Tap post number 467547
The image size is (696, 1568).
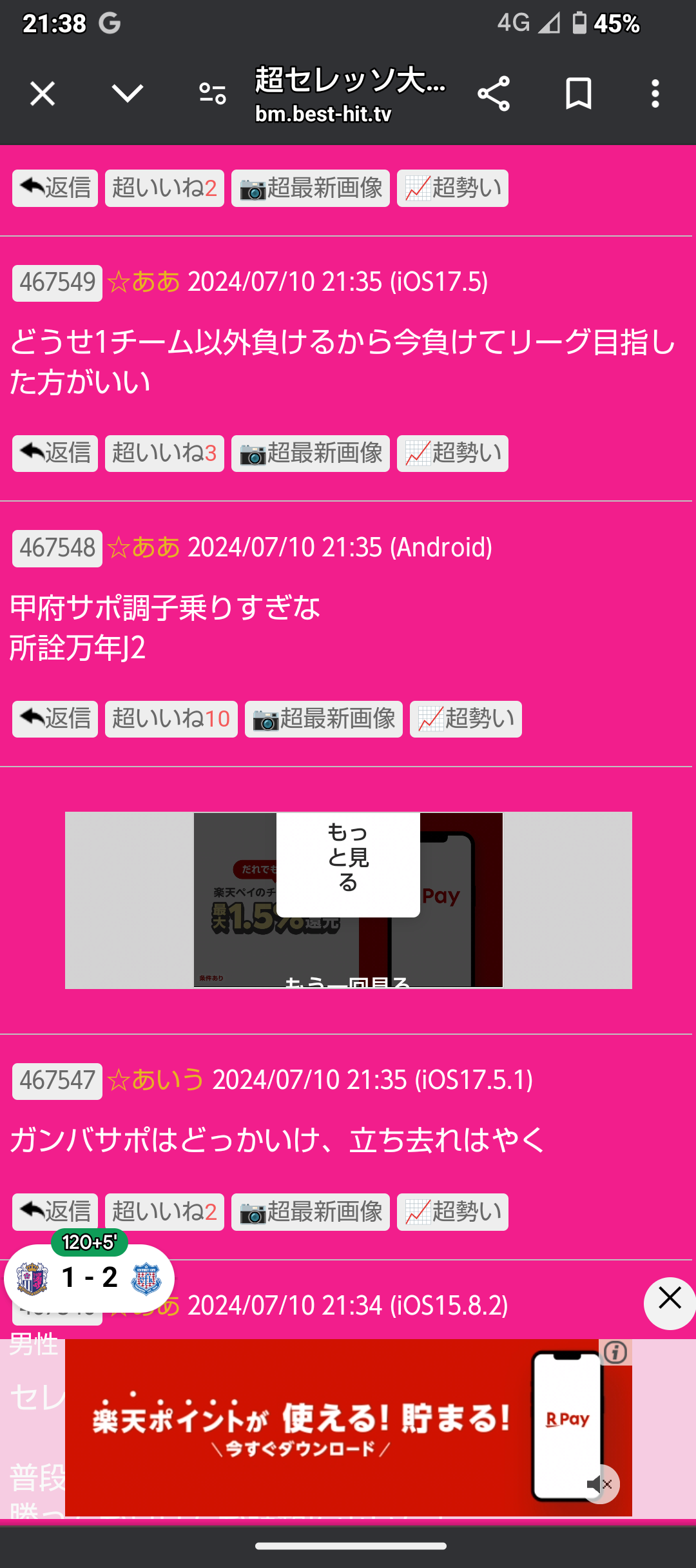tap(57, 1081)
